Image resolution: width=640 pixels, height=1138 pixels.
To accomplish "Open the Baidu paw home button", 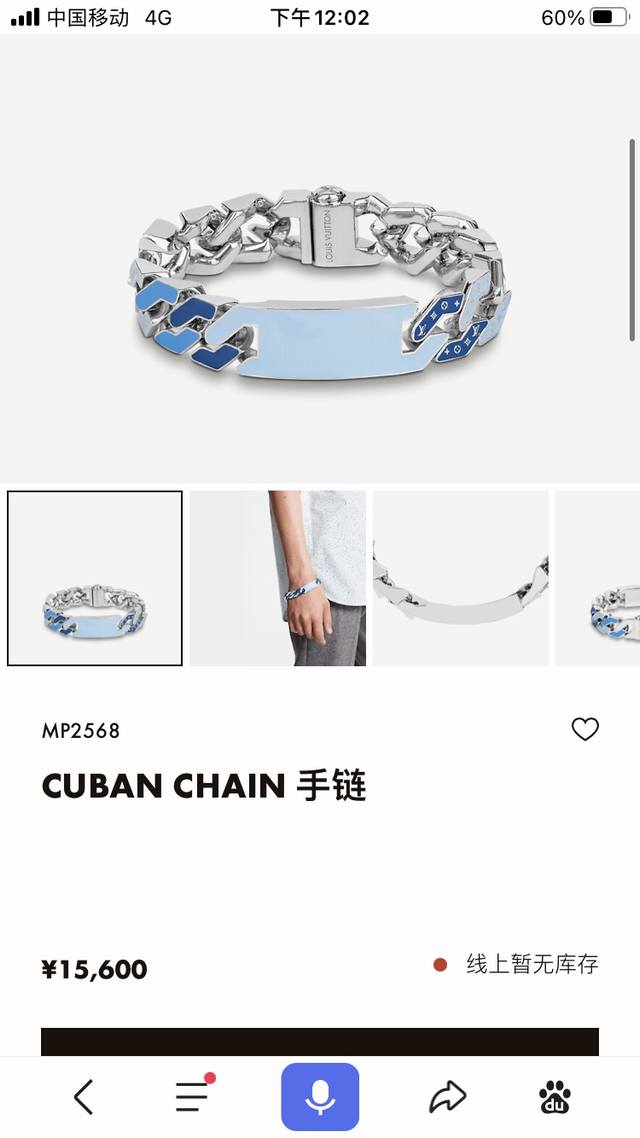I will coord(554,1097).
